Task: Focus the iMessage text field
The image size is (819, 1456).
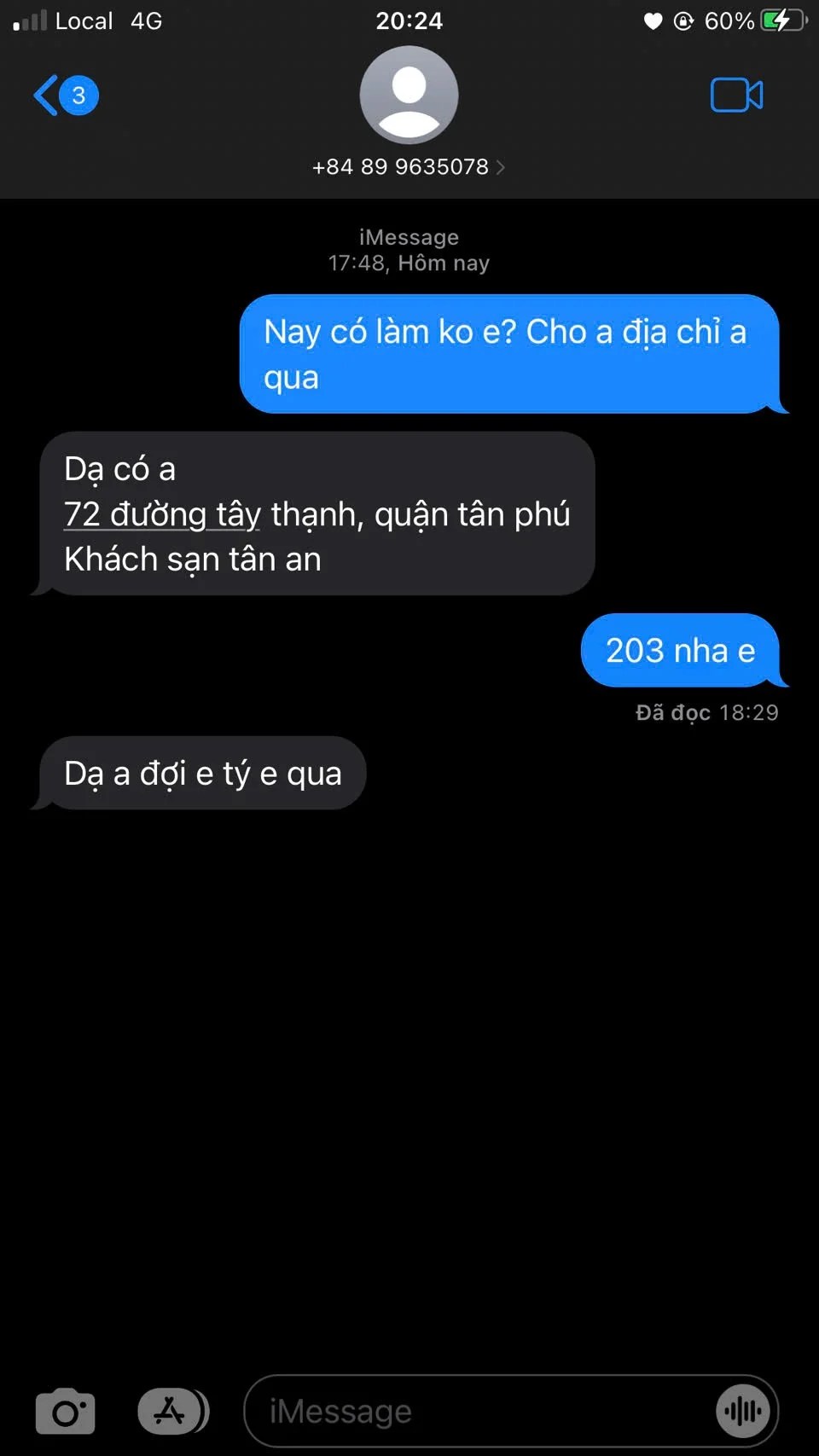Action: [478, 1412]
